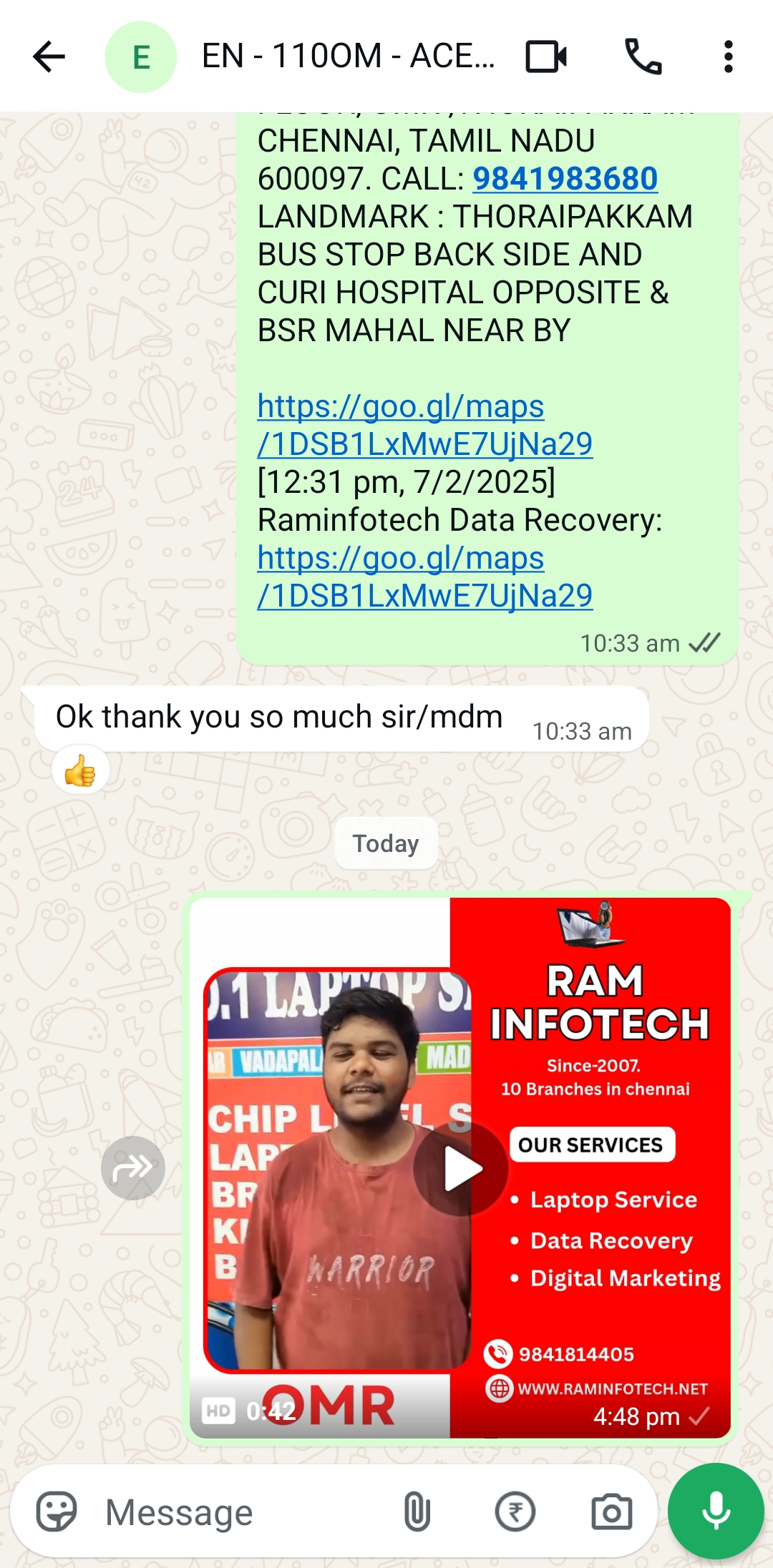Open the first goo.gl maps link
Image resolution: width=773 pixels, height=1568 pixels.
pyautogui.click(x=424, y=426)
